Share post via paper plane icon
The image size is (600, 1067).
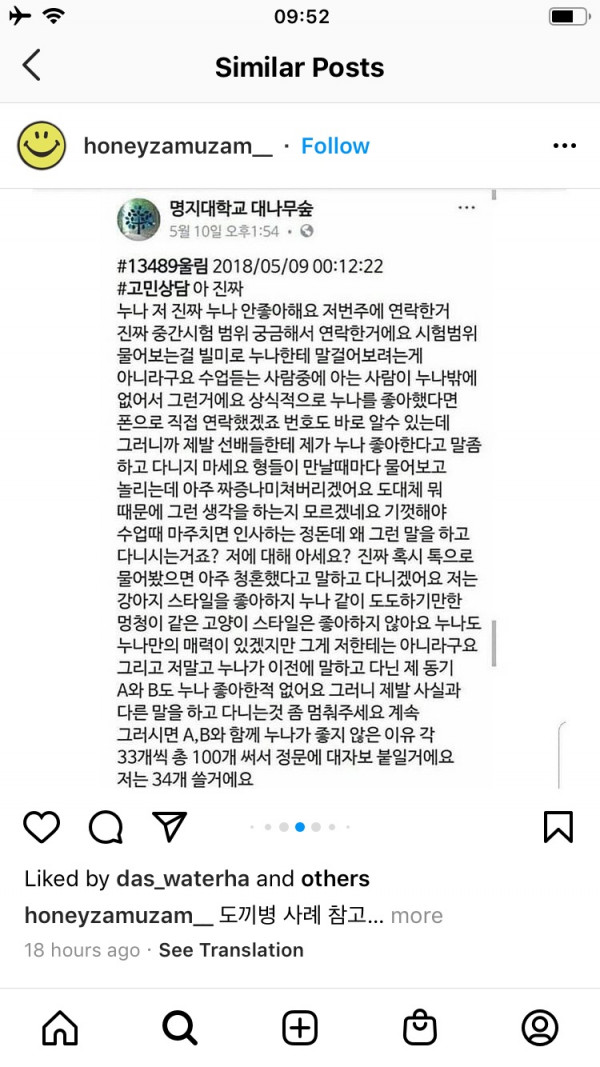pos(170,826)
